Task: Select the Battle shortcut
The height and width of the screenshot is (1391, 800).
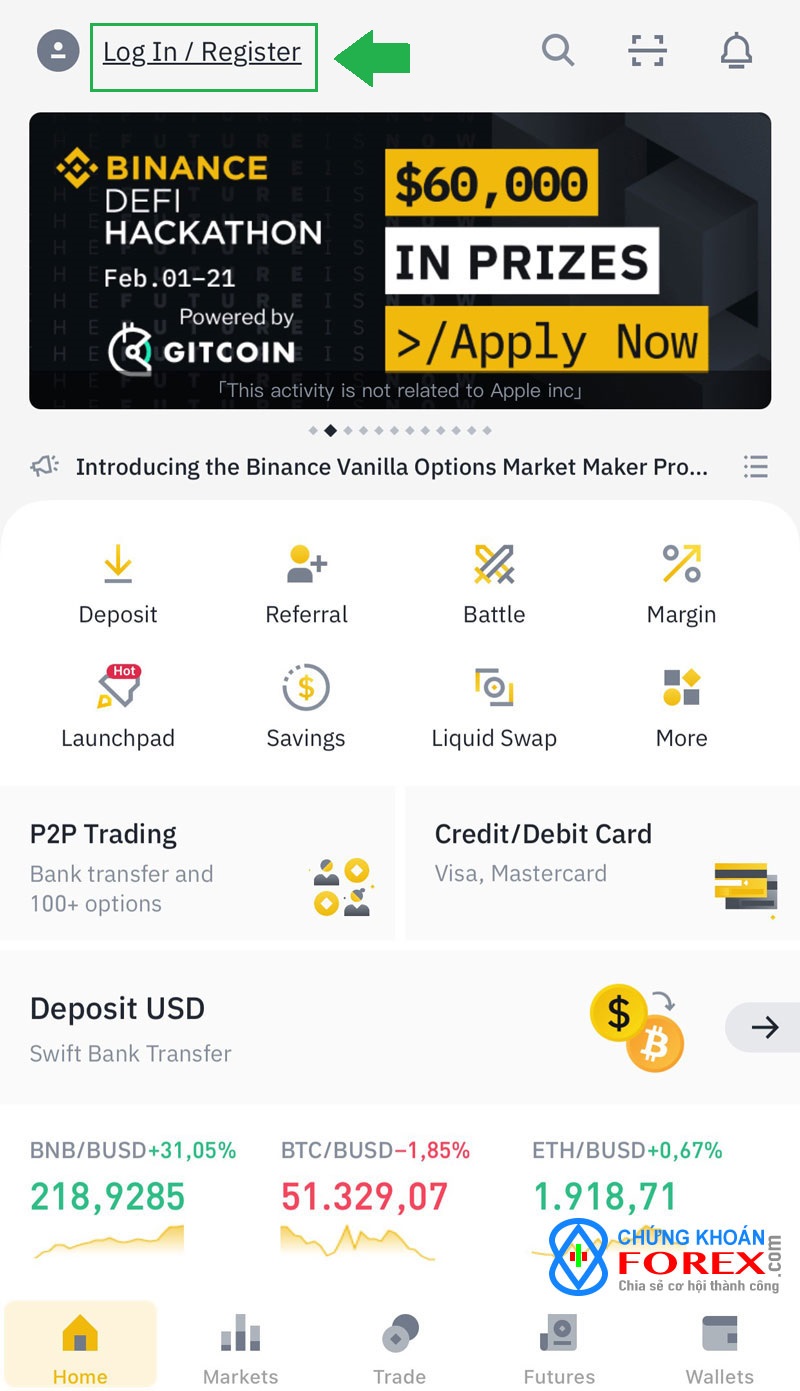Action: [x=494, y=585]
